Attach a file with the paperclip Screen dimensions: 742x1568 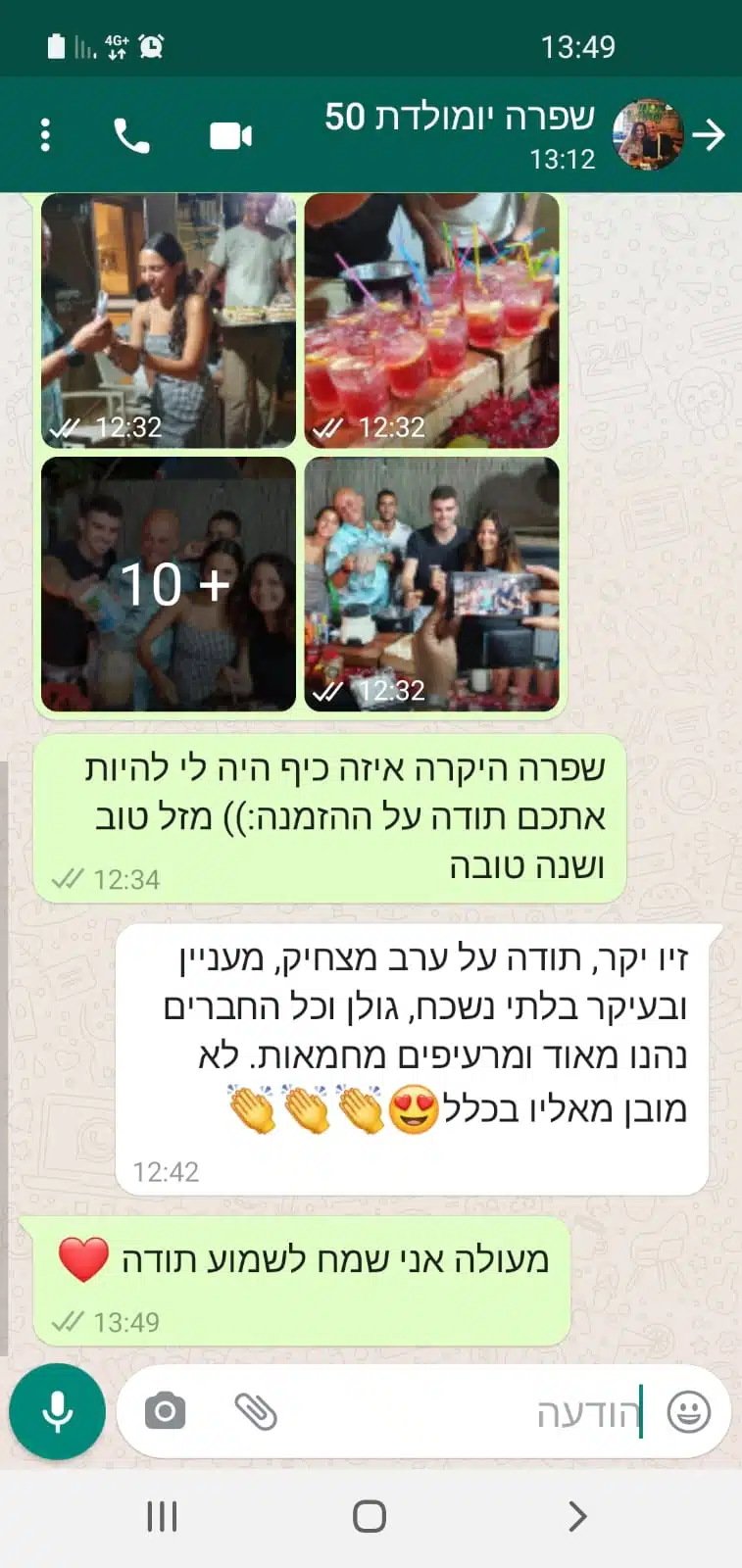point(256,1412)
